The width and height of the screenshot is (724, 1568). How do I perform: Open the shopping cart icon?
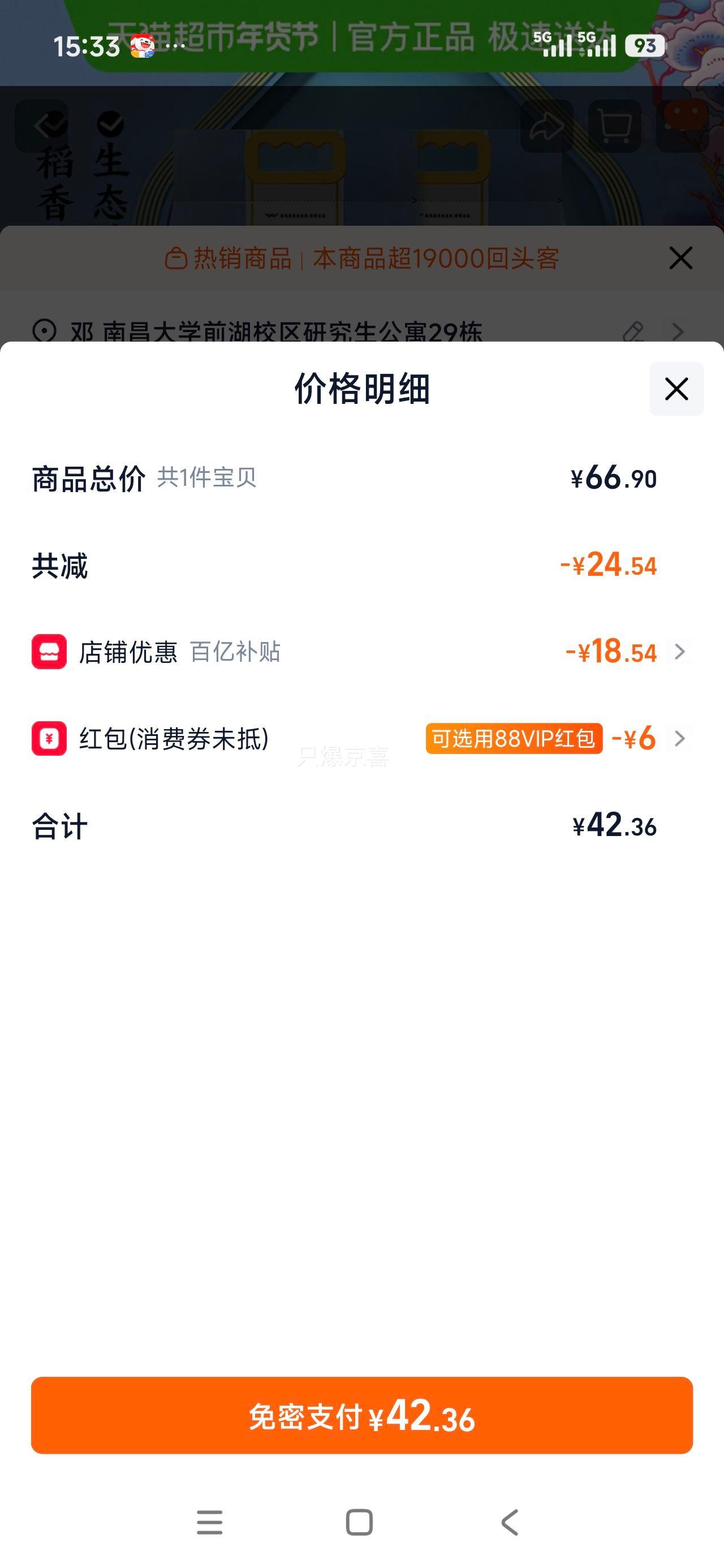coord(615,126)
